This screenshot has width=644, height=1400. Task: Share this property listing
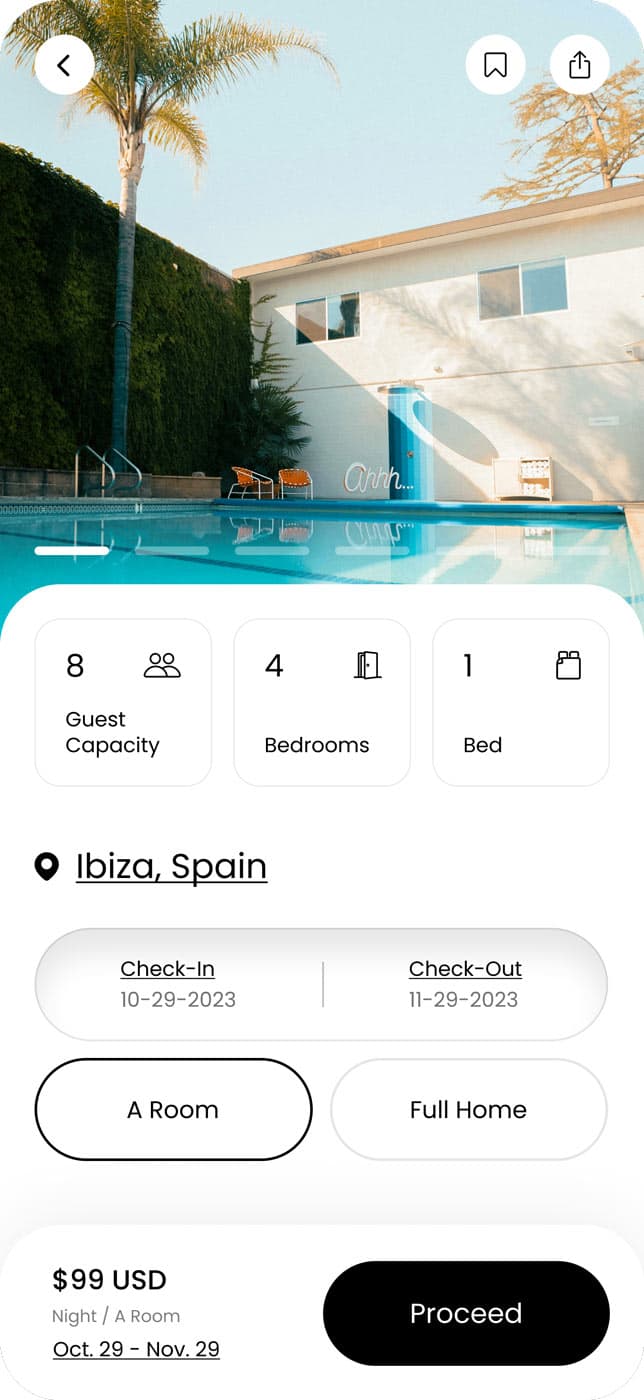click(x=579, y=65)
